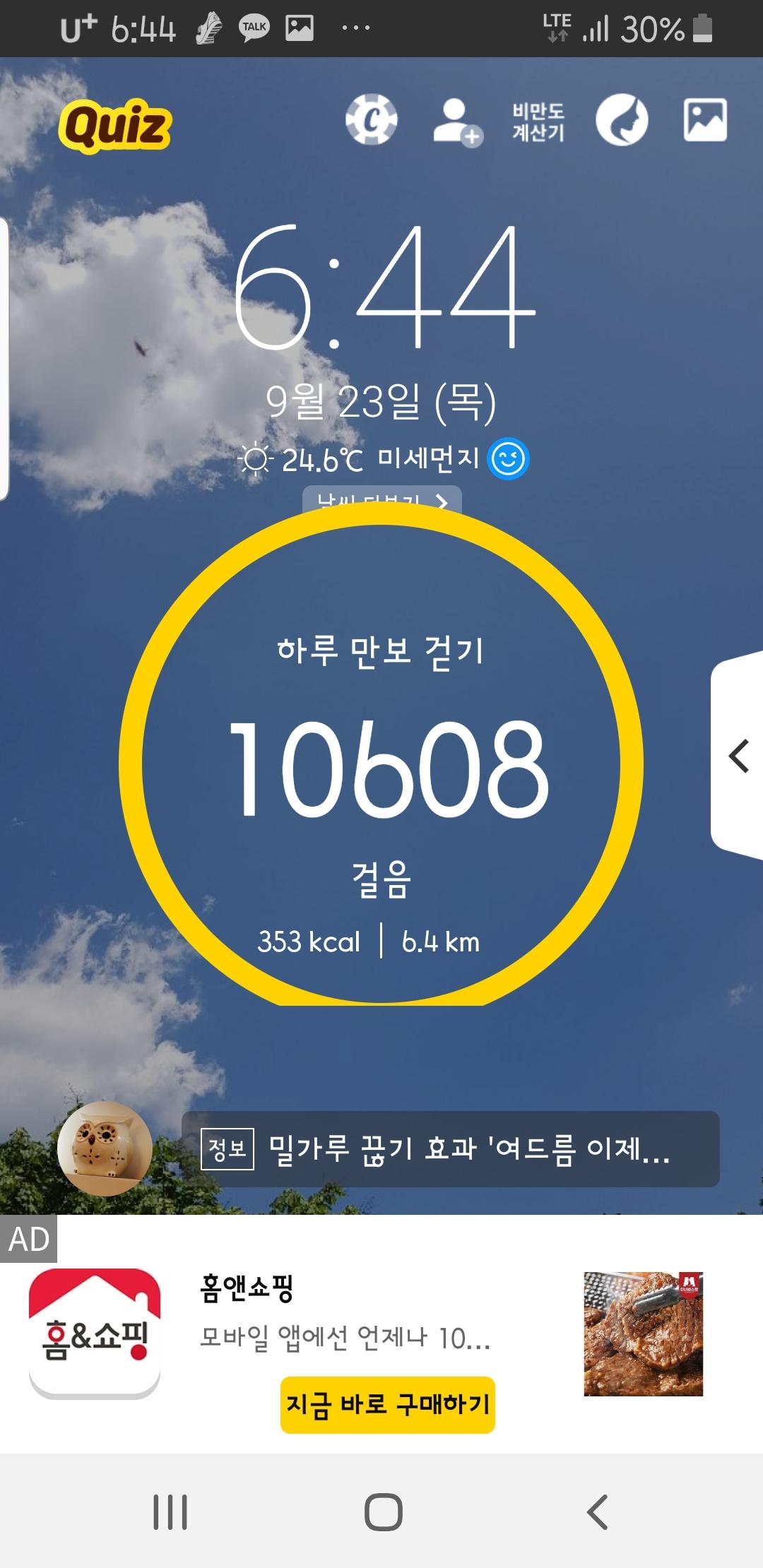Change background via the image icon
763x1568 pixels.
pos(705,120)
